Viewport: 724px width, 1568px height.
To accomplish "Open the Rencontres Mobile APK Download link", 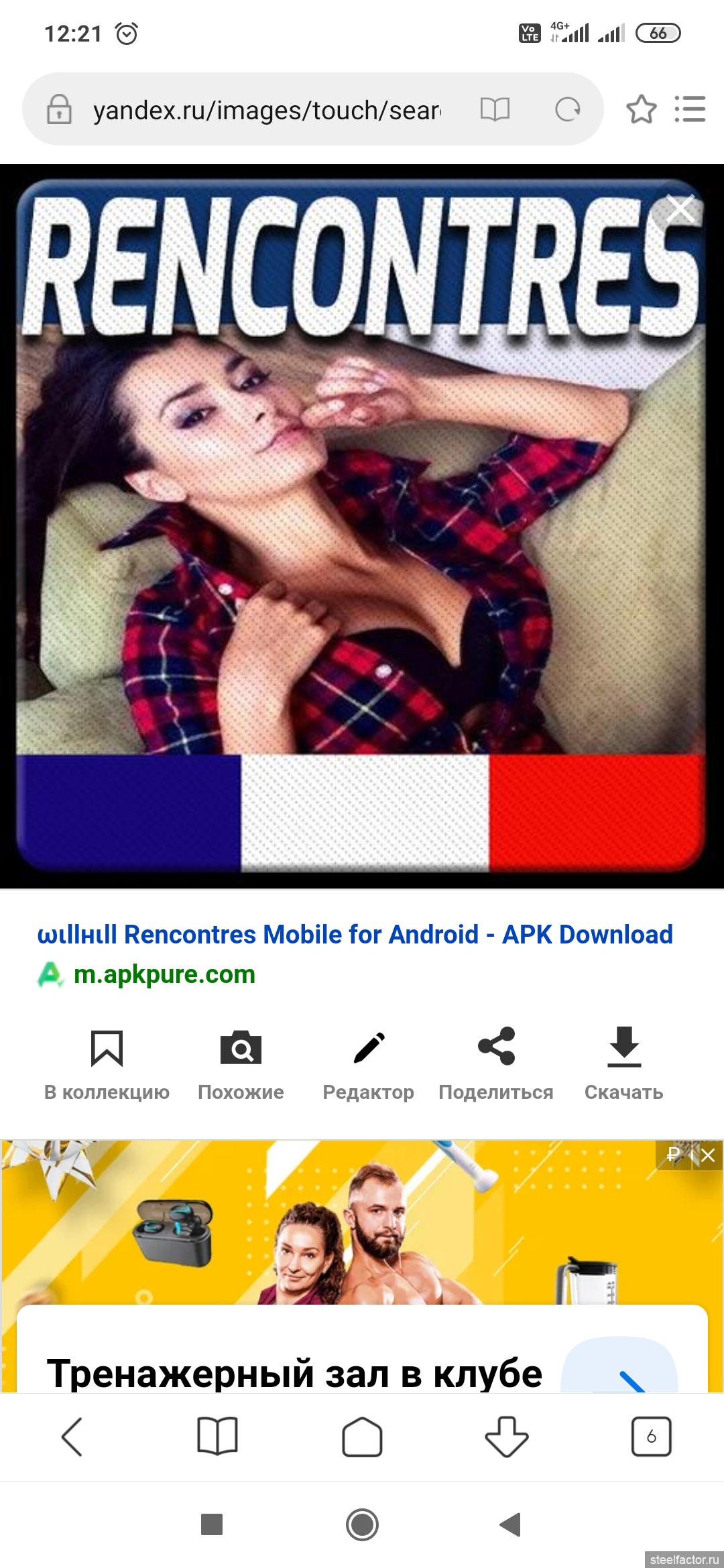I will click(355, 934).
